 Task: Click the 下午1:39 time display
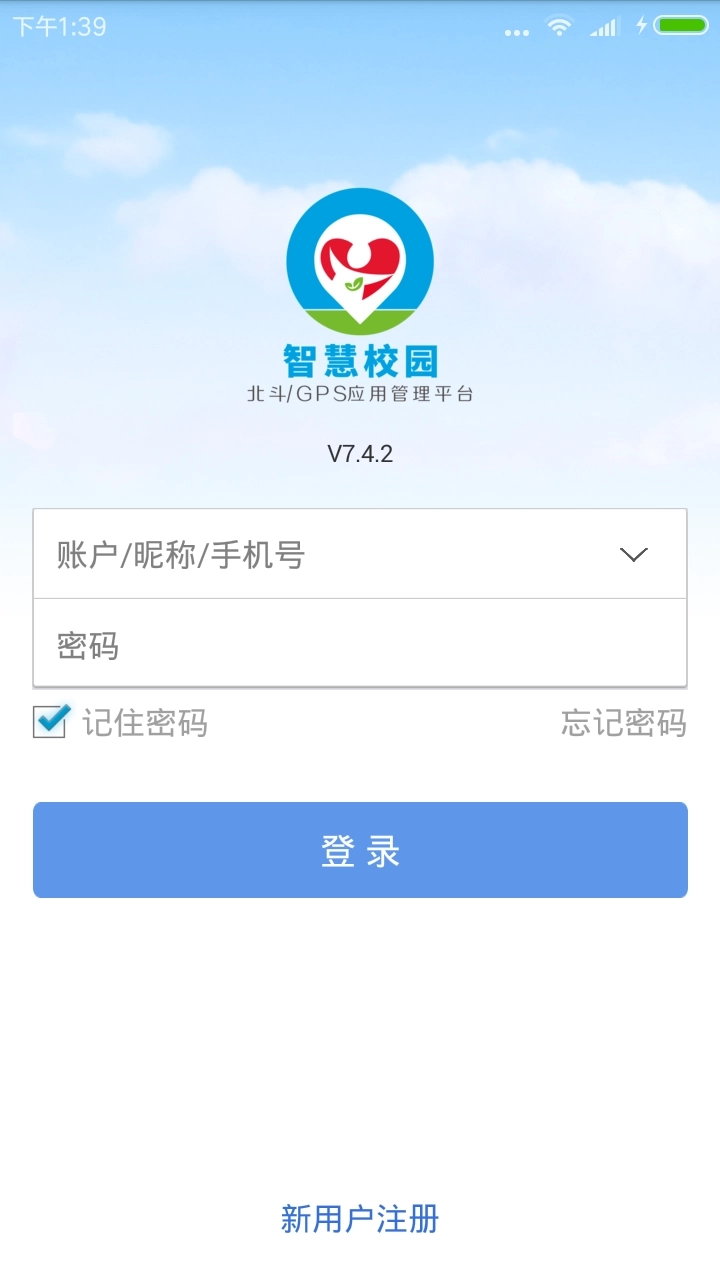[60, 27]
